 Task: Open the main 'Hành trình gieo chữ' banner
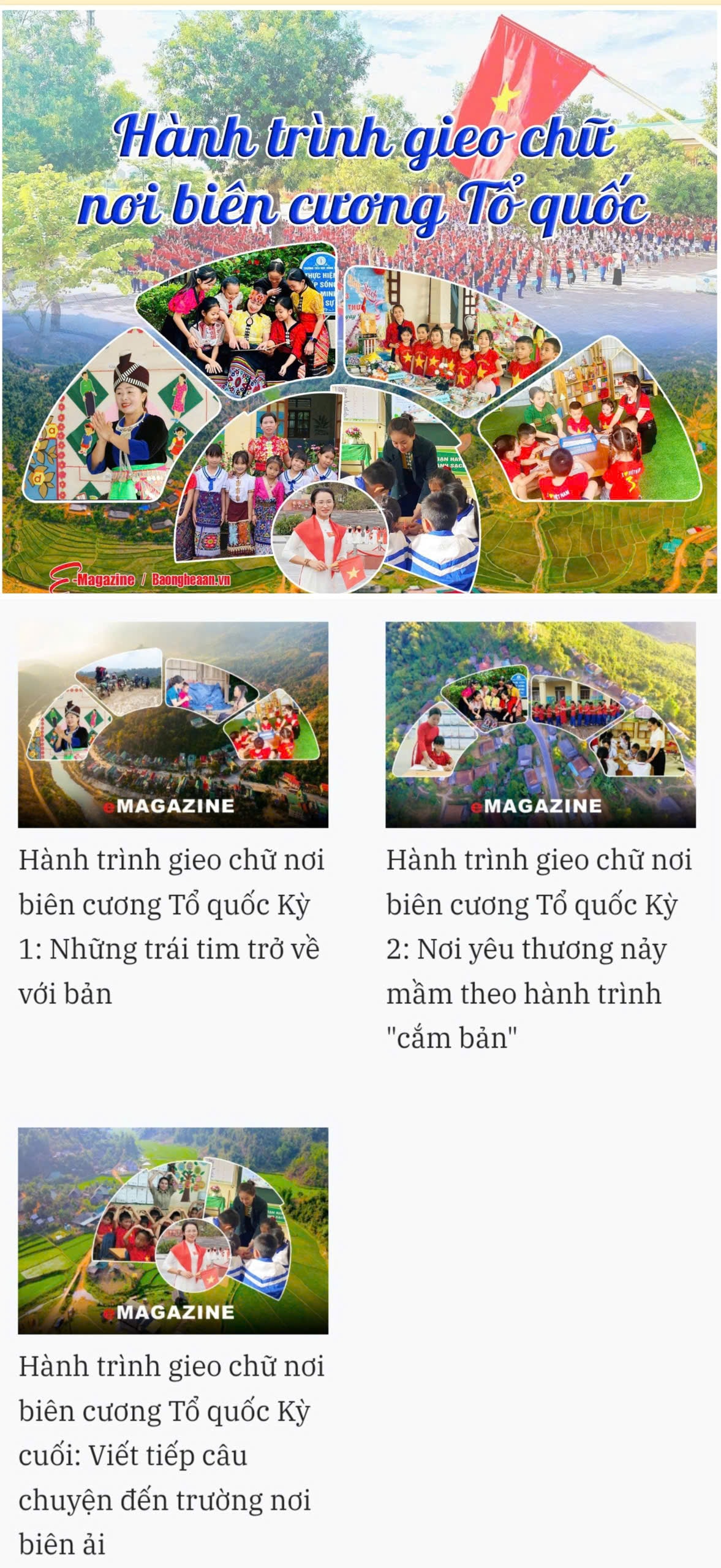click(360, 301)
